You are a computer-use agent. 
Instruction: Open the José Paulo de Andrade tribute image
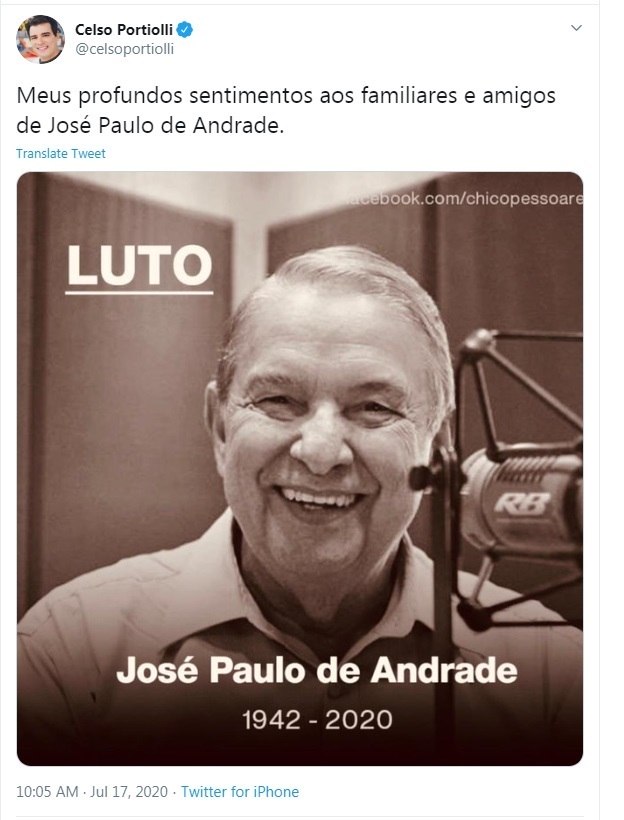(x=300, y=468)
